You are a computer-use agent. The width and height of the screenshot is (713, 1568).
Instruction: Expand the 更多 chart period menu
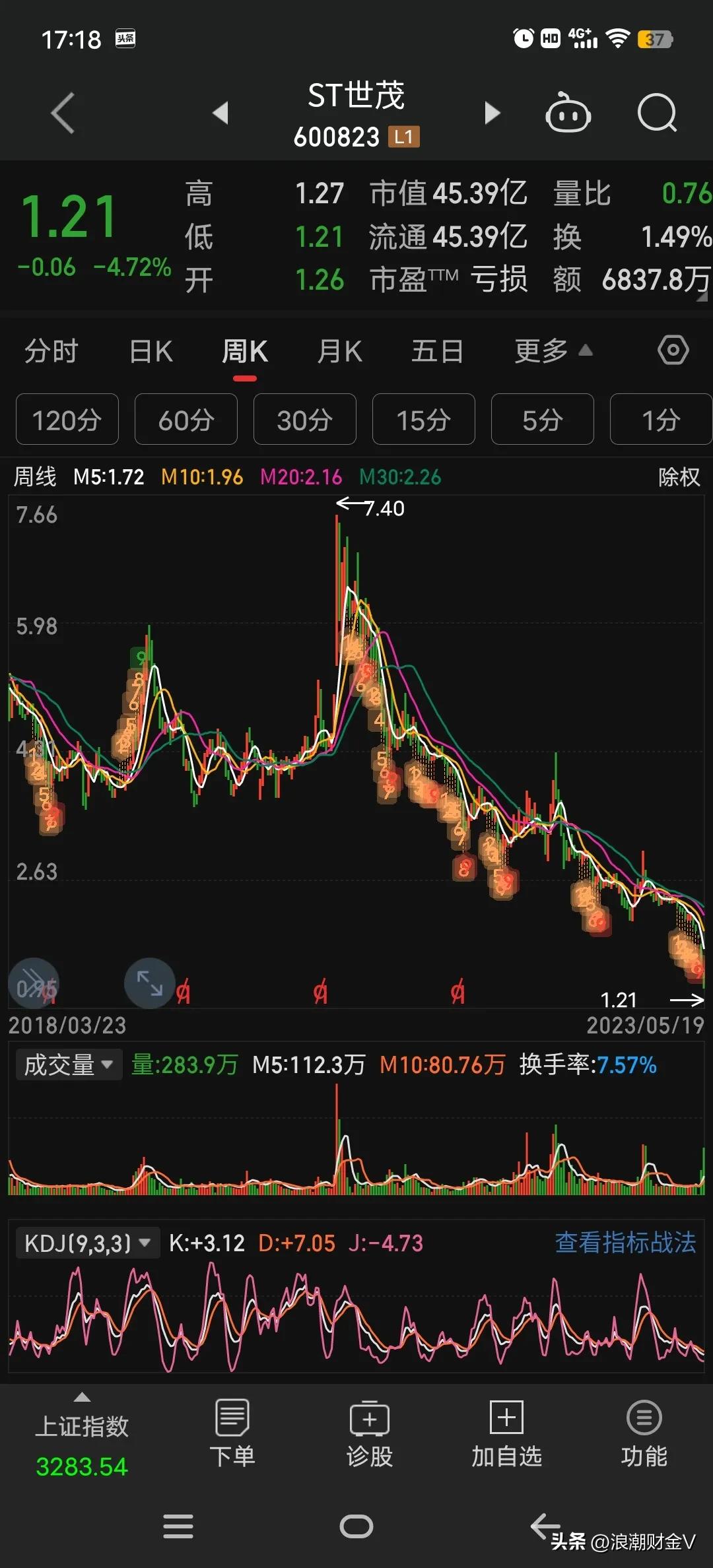(549, 350)
